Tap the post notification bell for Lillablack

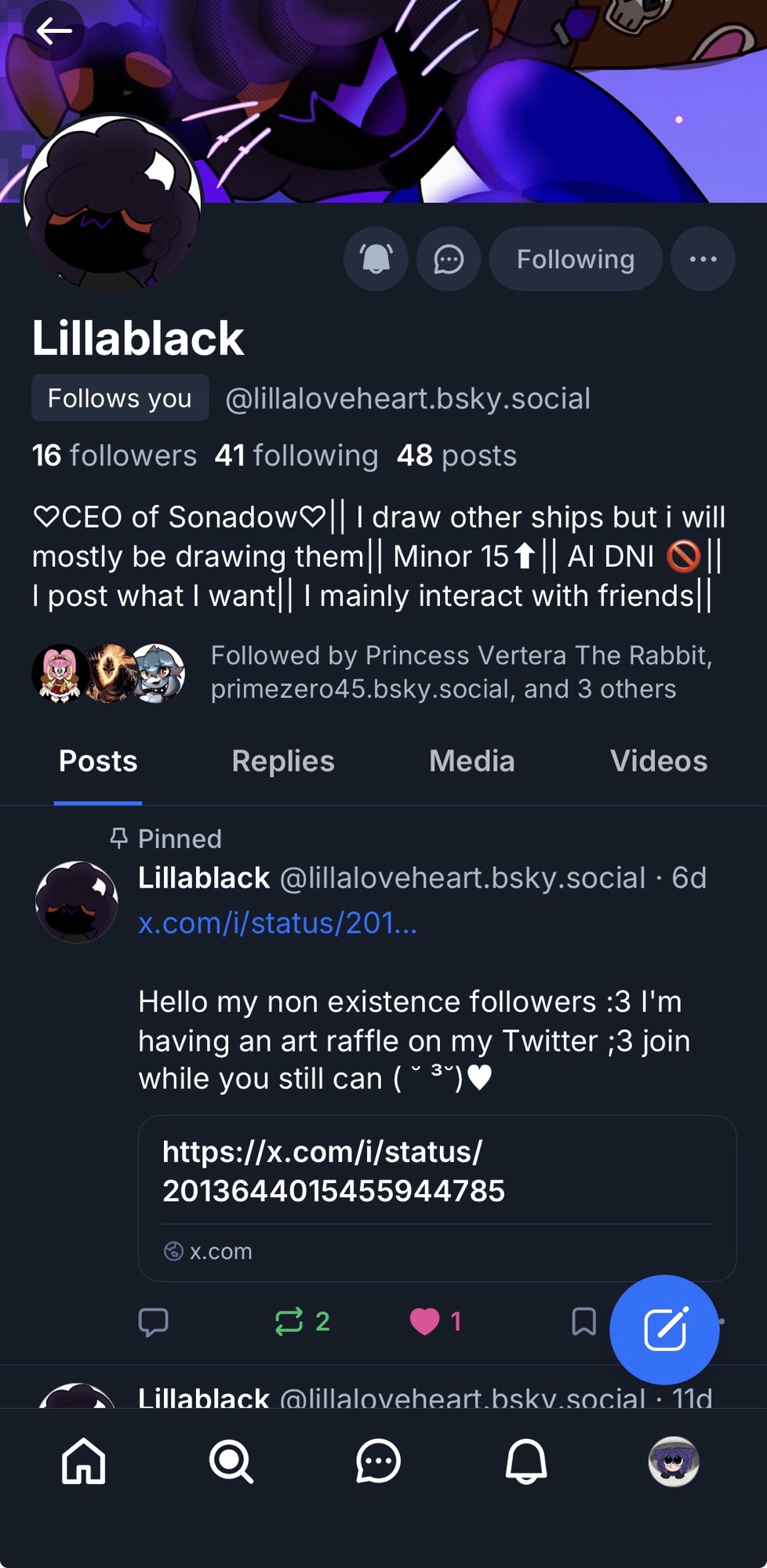coord(376,259)
